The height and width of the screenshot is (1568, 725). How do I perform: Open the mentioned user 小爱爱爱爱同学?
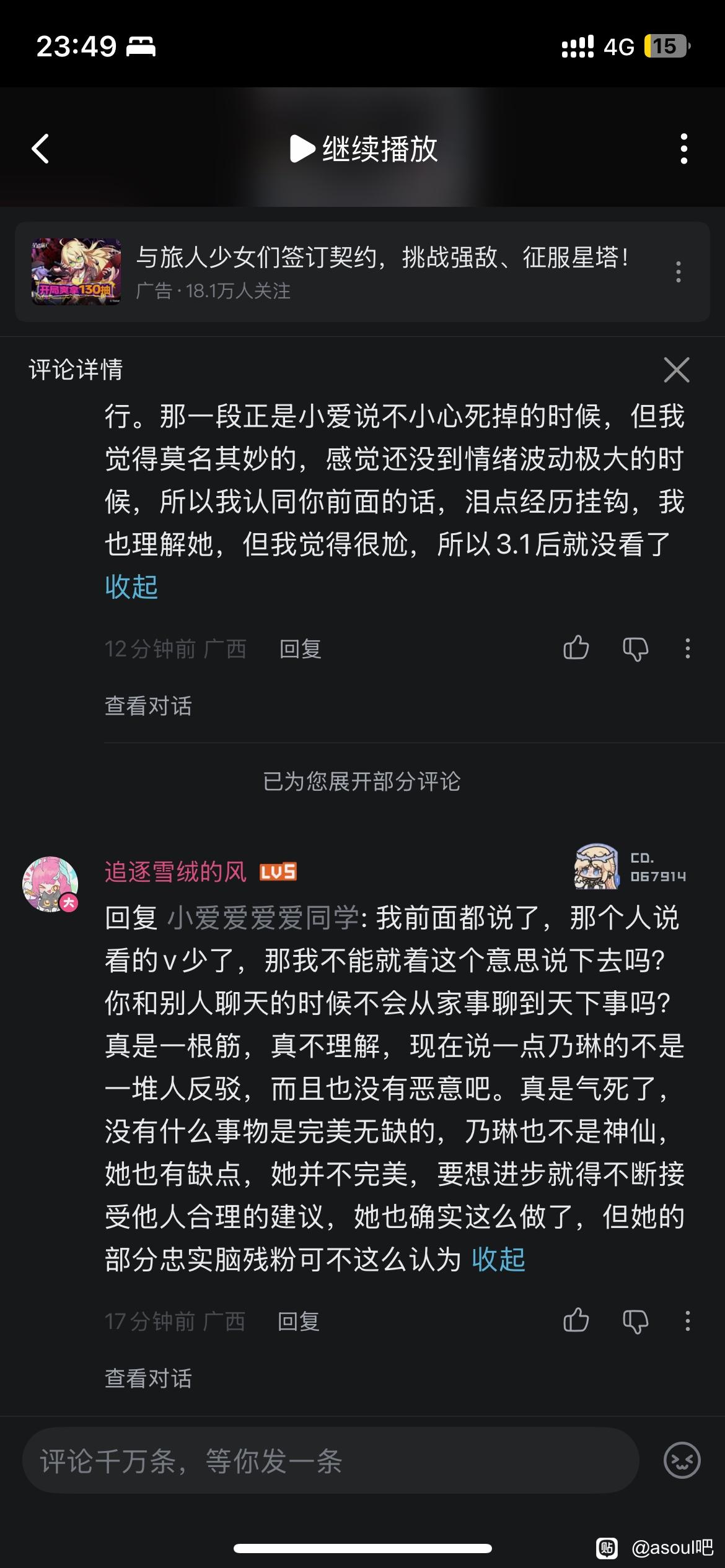(x=263, y=918)
